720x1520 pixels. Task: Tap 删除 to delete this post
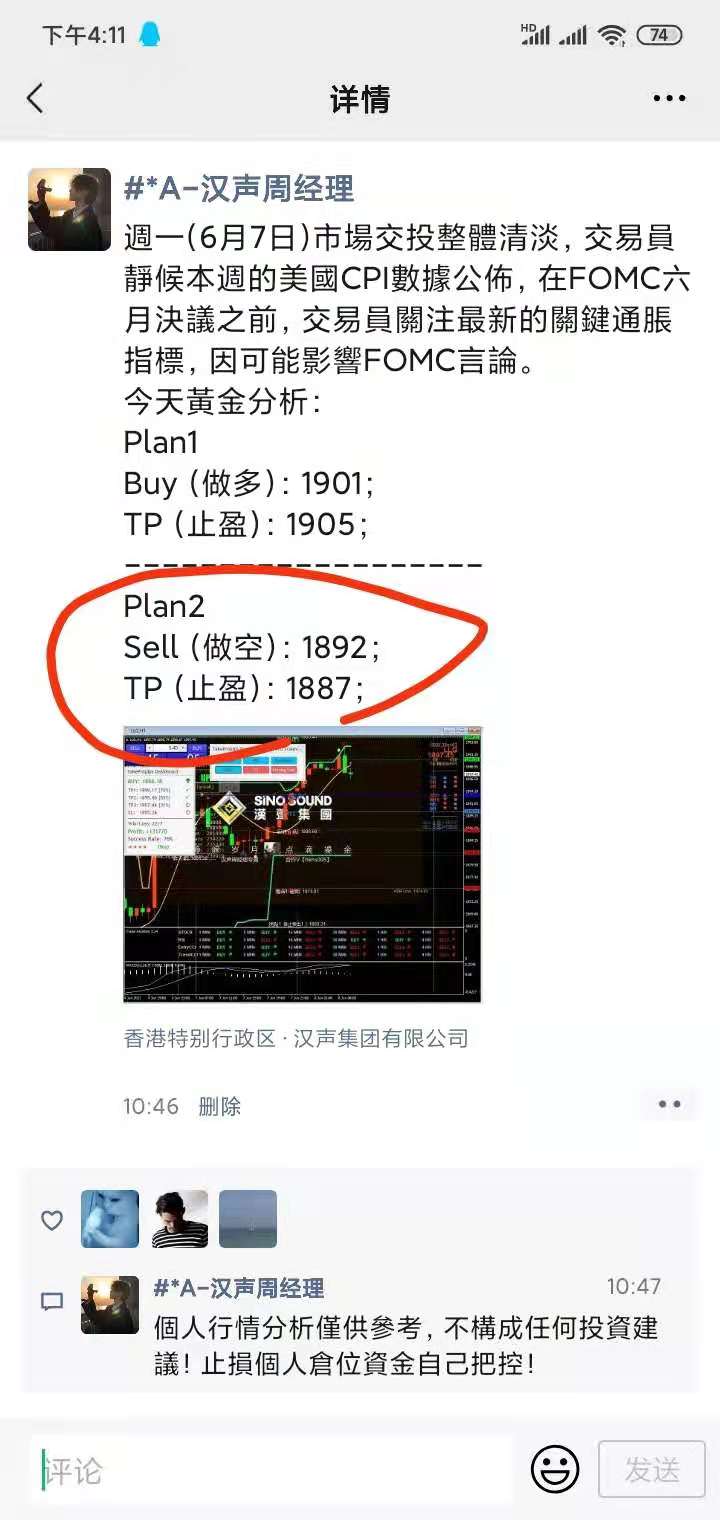coord(220,1106)
